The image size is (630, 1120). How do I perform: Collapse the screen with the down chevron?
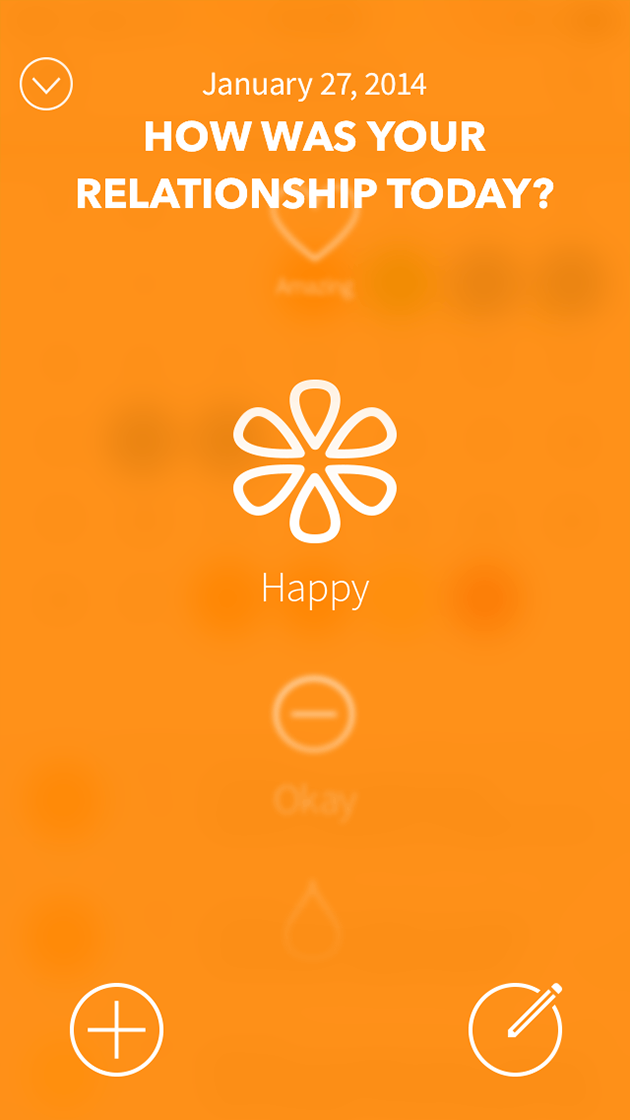tap(46, 84)
